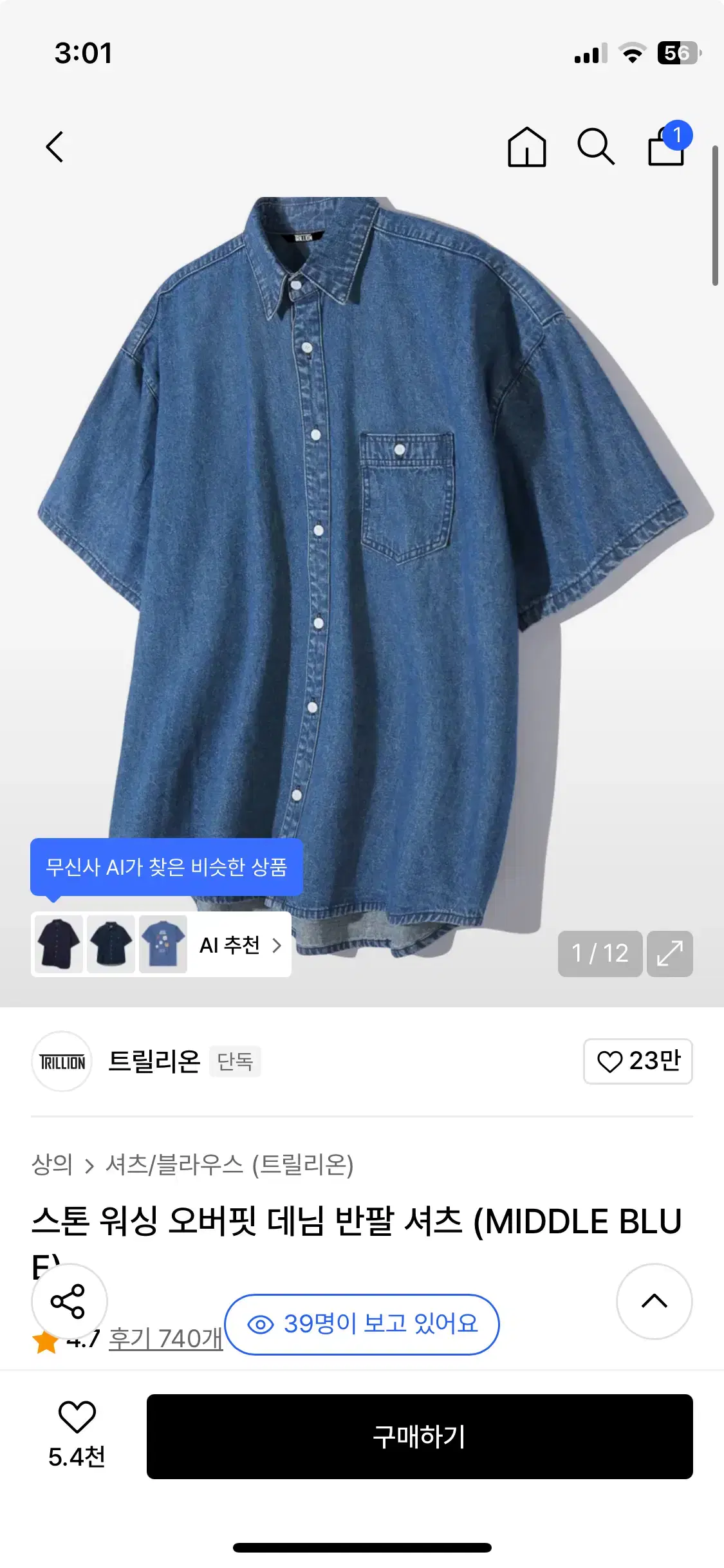
Task: Open the shopping bag with 1 item
Action: coord(668,144)
